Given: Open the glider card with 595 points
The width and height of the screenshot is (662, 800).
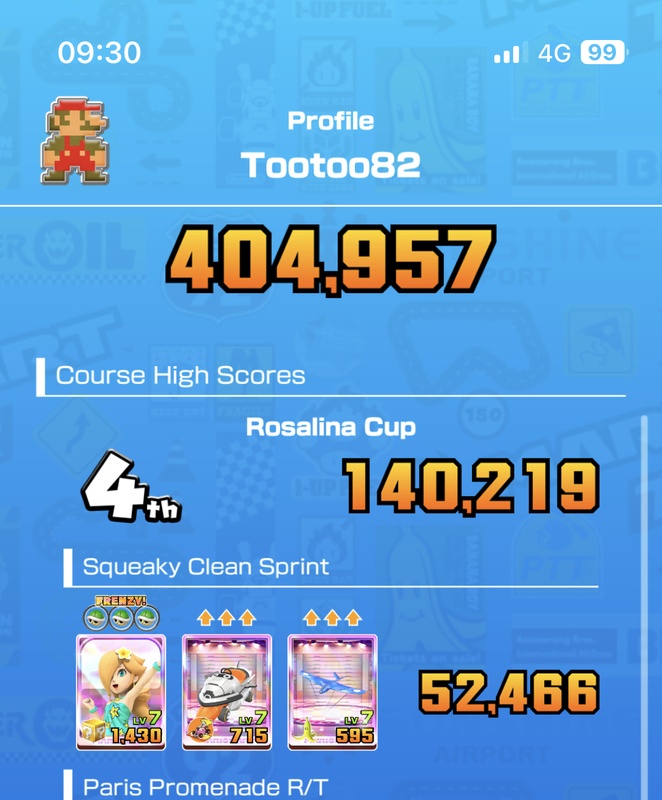Looking at the screenshot, I should pyautogui.click(x=333, y=691).
